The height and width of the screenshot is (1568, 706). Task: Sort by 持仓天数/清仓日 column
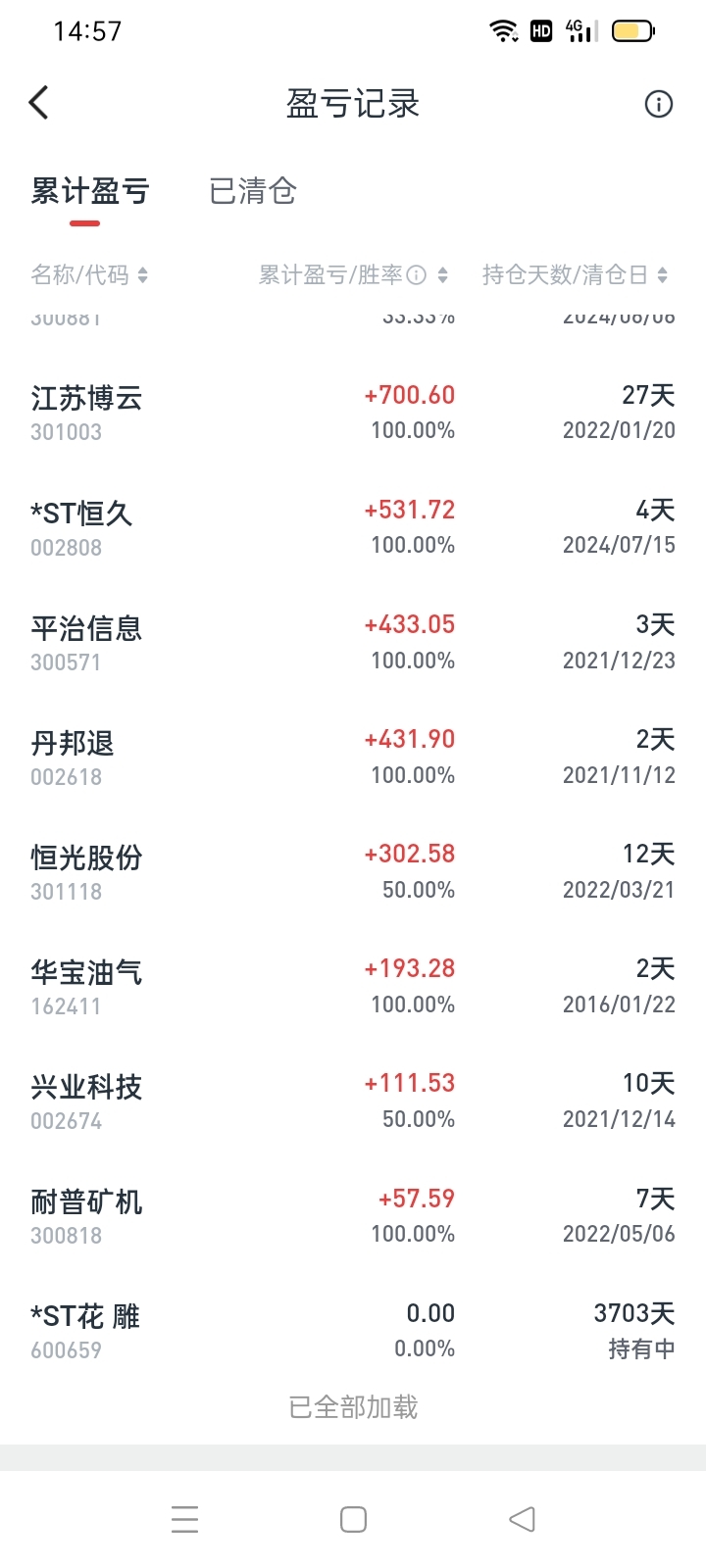coord(576,275)
